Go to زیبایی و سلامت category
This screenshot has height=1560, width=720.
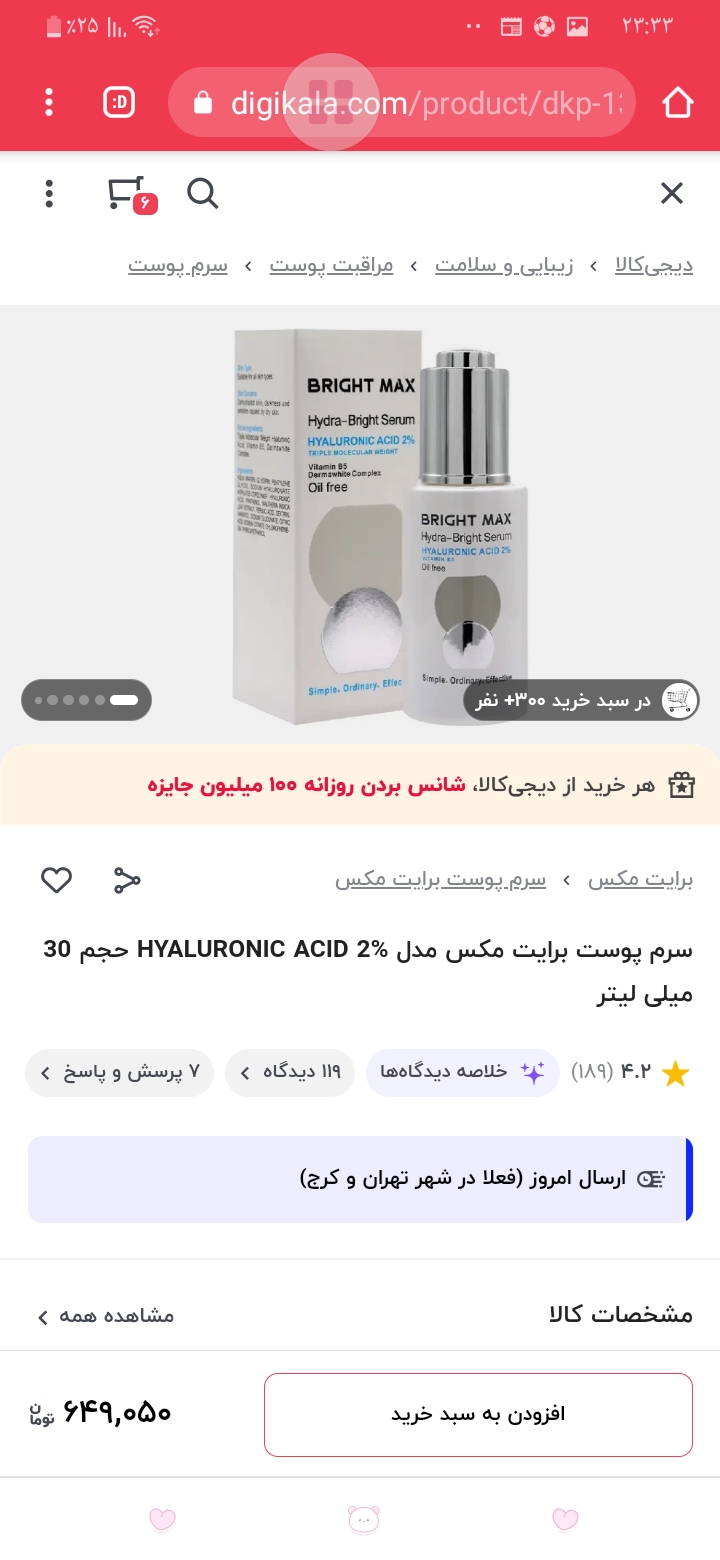(504, 266)
